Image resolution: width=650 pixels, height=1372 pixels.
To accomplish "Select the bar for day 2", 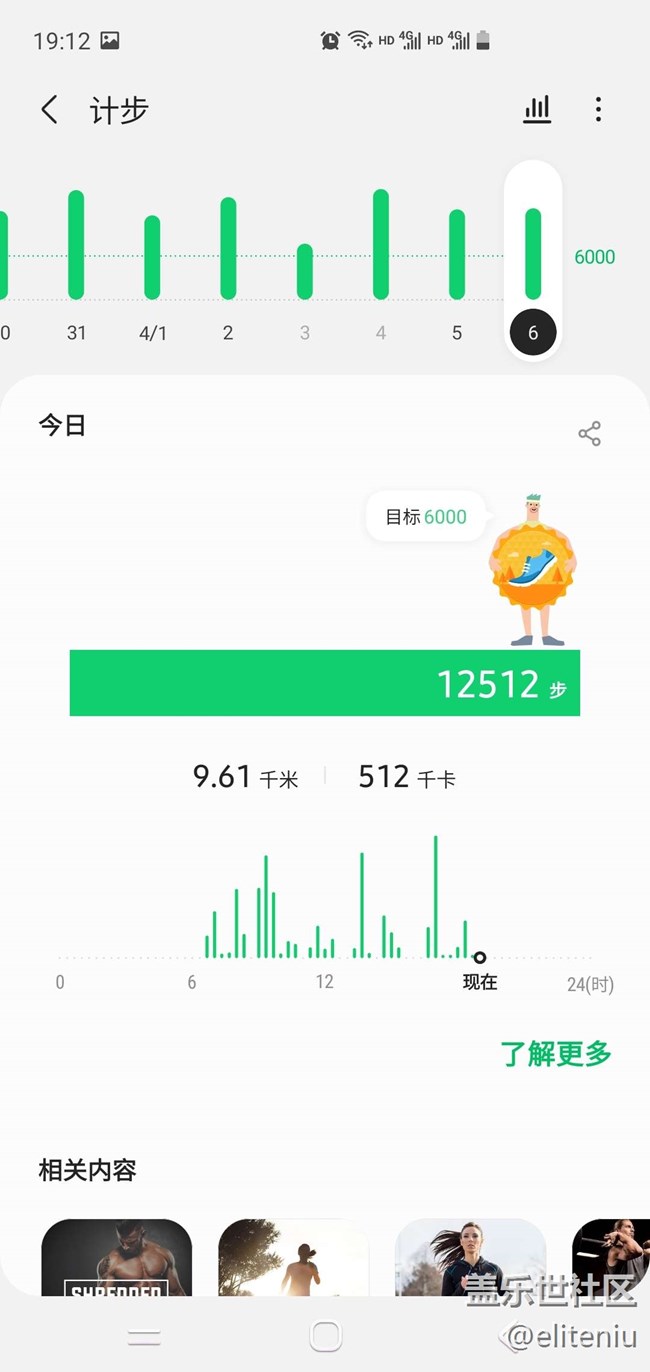I will pyautogui.click(x=228, y=249).
